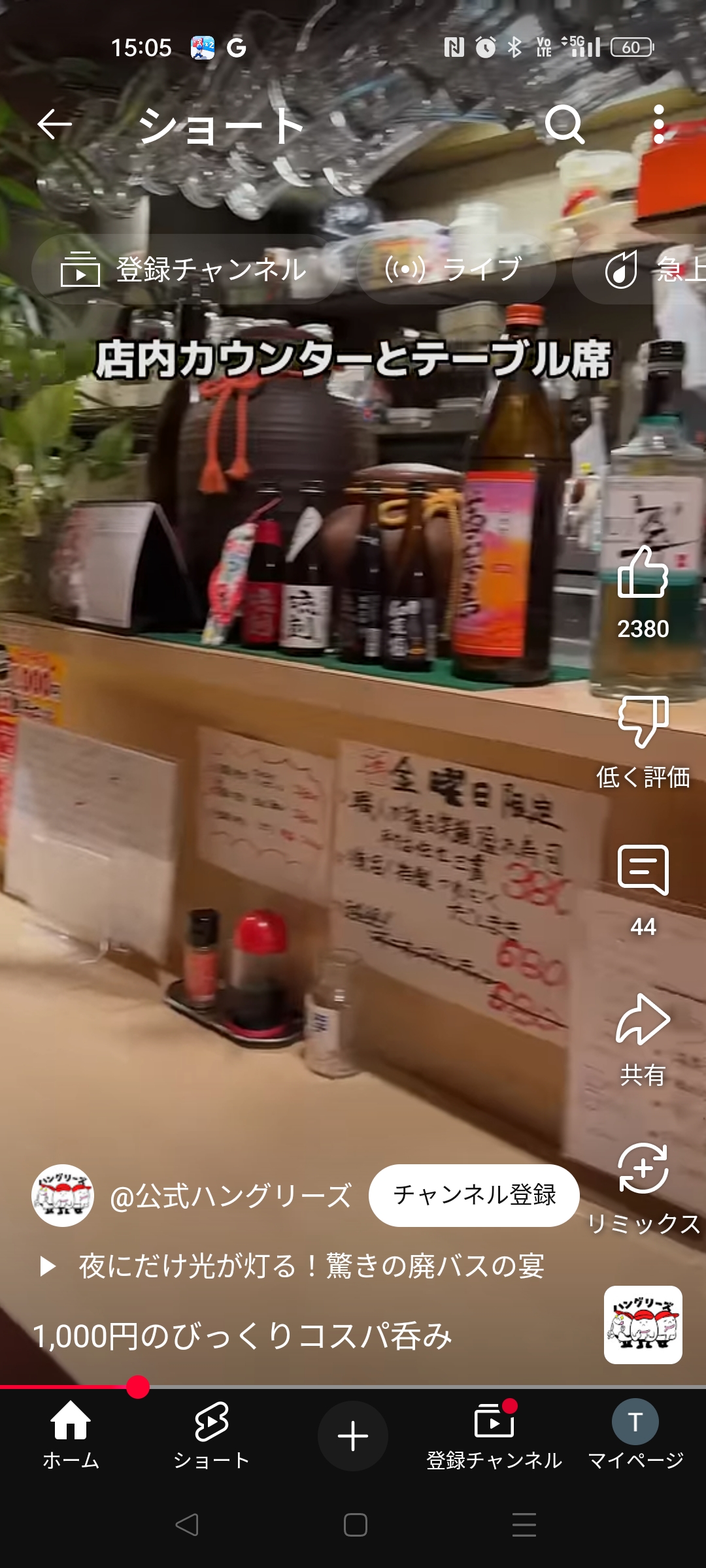This screenshot has height=1568, width=706.
Task: Open 登録チャンネル tab in bottom navigation
Action: 494,1436
